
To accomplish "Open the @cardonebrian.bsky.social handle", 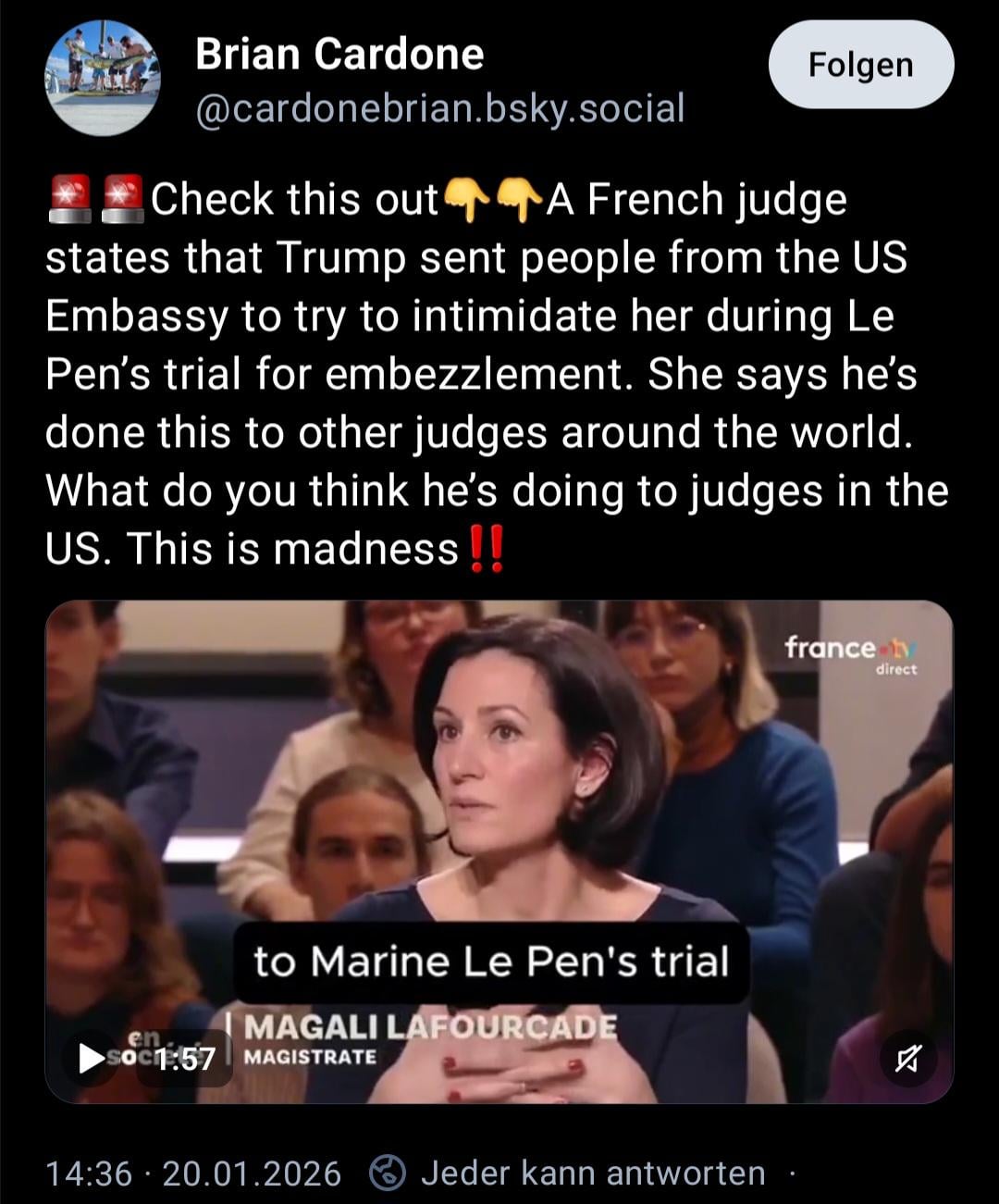I will pyautogui.click(x=439, y=108).
